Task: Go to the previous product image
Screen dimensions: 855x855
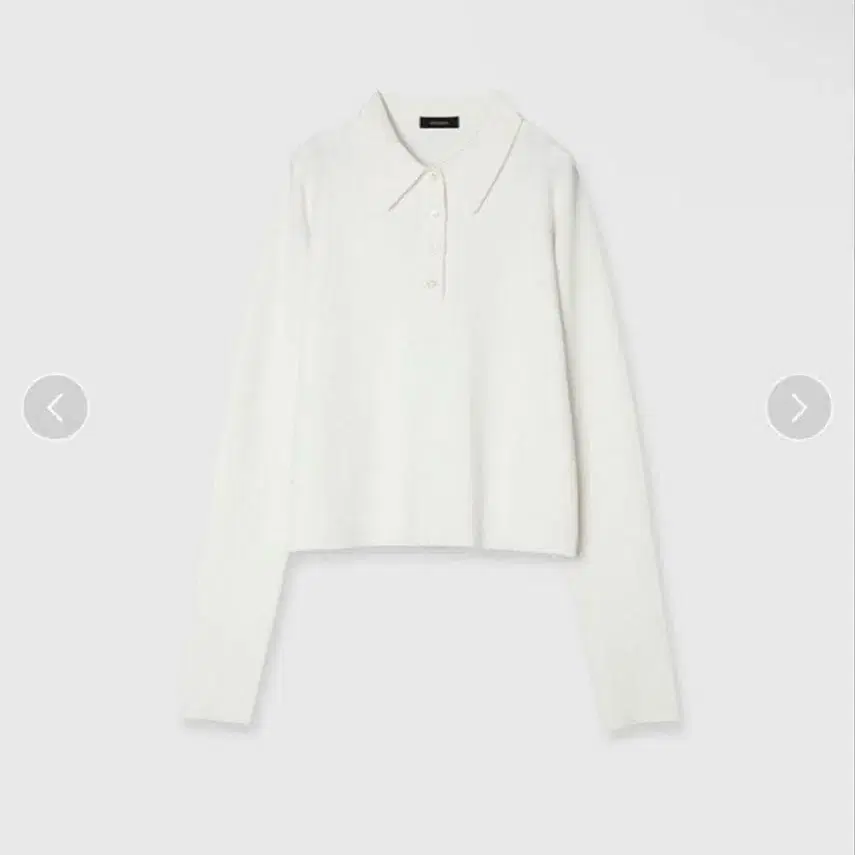Action: pyautogui.click(x=55, y=407)
